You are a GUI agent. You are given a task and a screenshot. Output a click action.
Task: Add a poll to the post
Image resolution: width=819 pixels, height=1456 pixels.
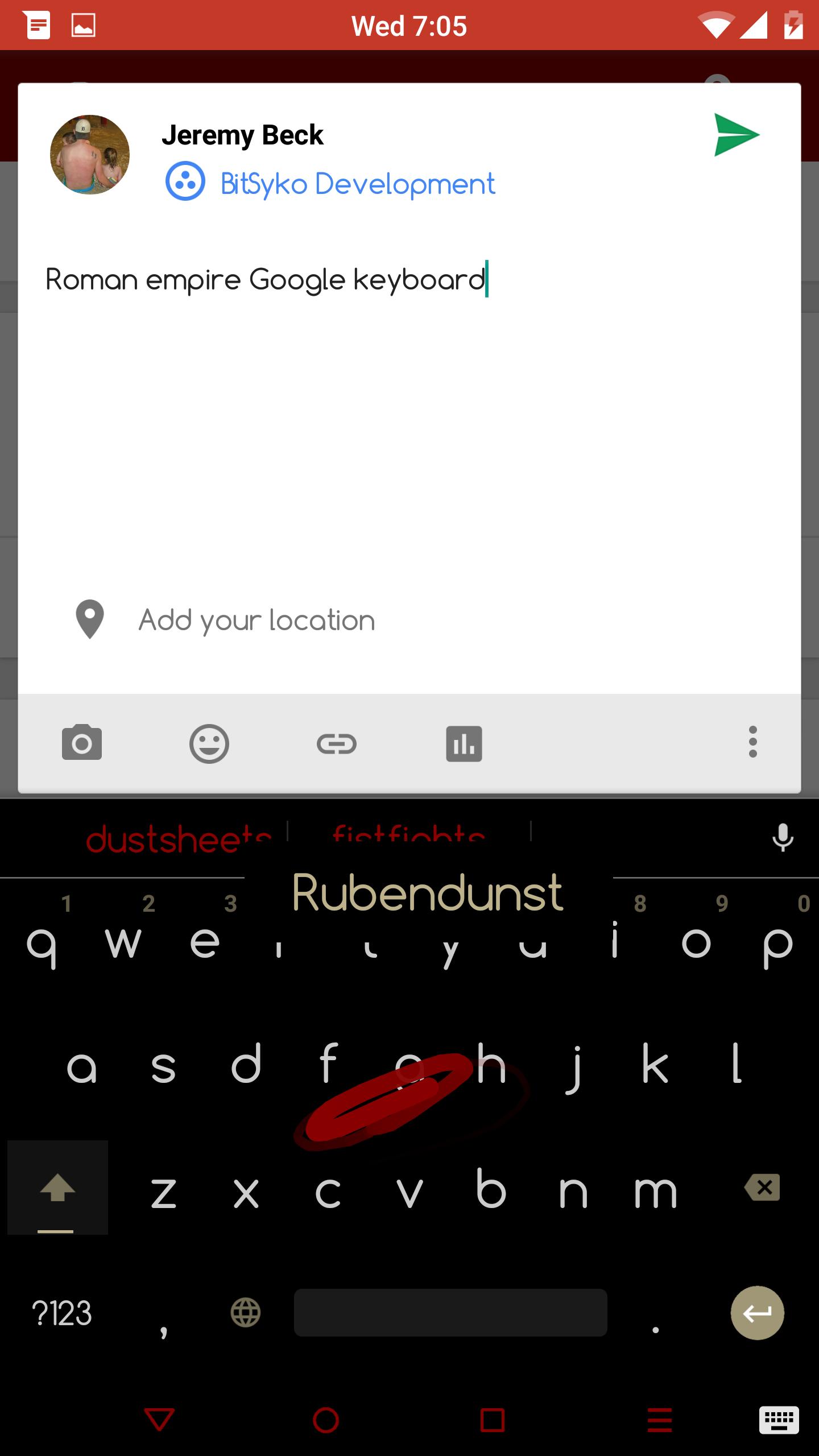464,743
